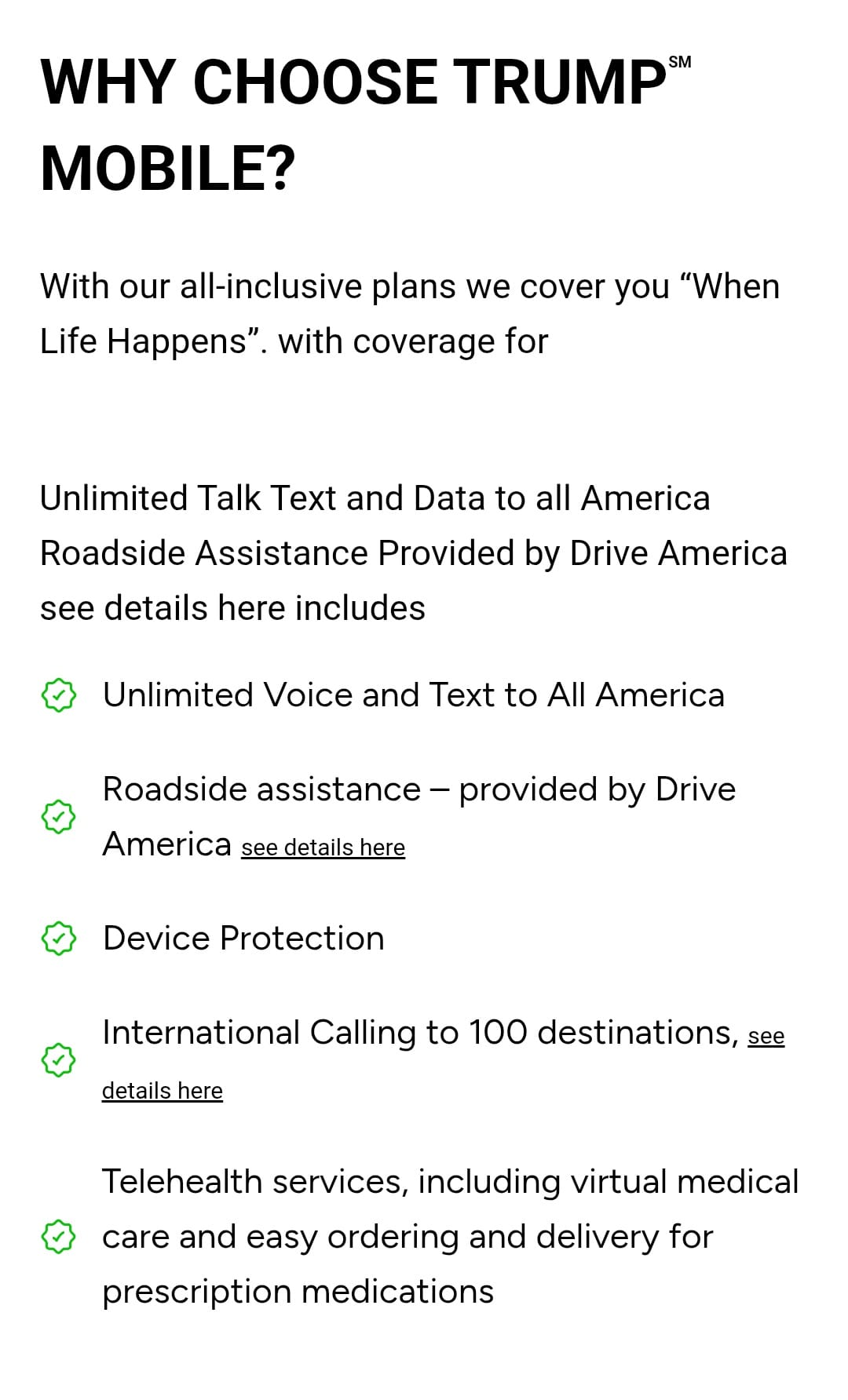Open roadside assistance 'see details here' link
The image size is (848, 1400).
[323, 848]
